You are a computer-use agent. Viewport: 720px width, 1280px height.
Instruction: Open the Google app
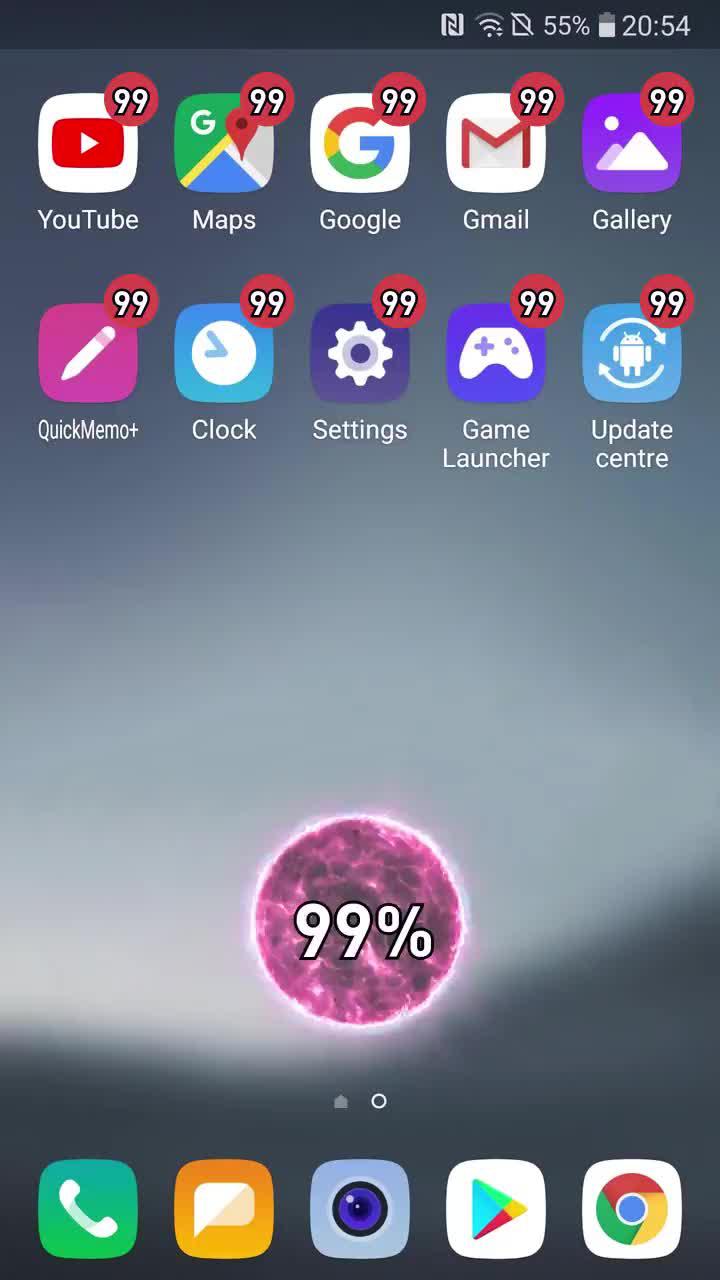[x=360, y=143]
